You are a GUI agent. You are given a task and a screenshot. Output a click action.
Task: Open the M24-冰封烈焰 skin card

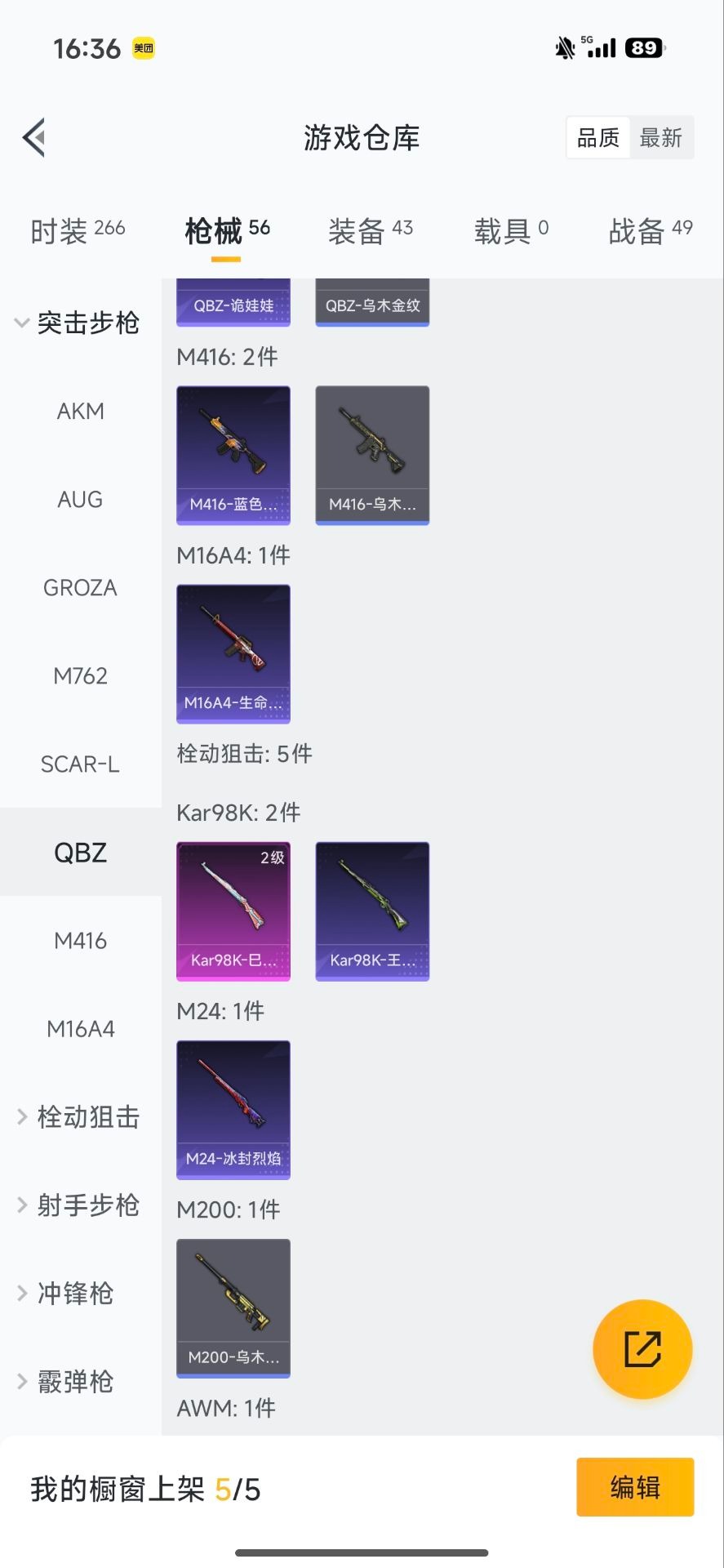[x=233, y=1110]
